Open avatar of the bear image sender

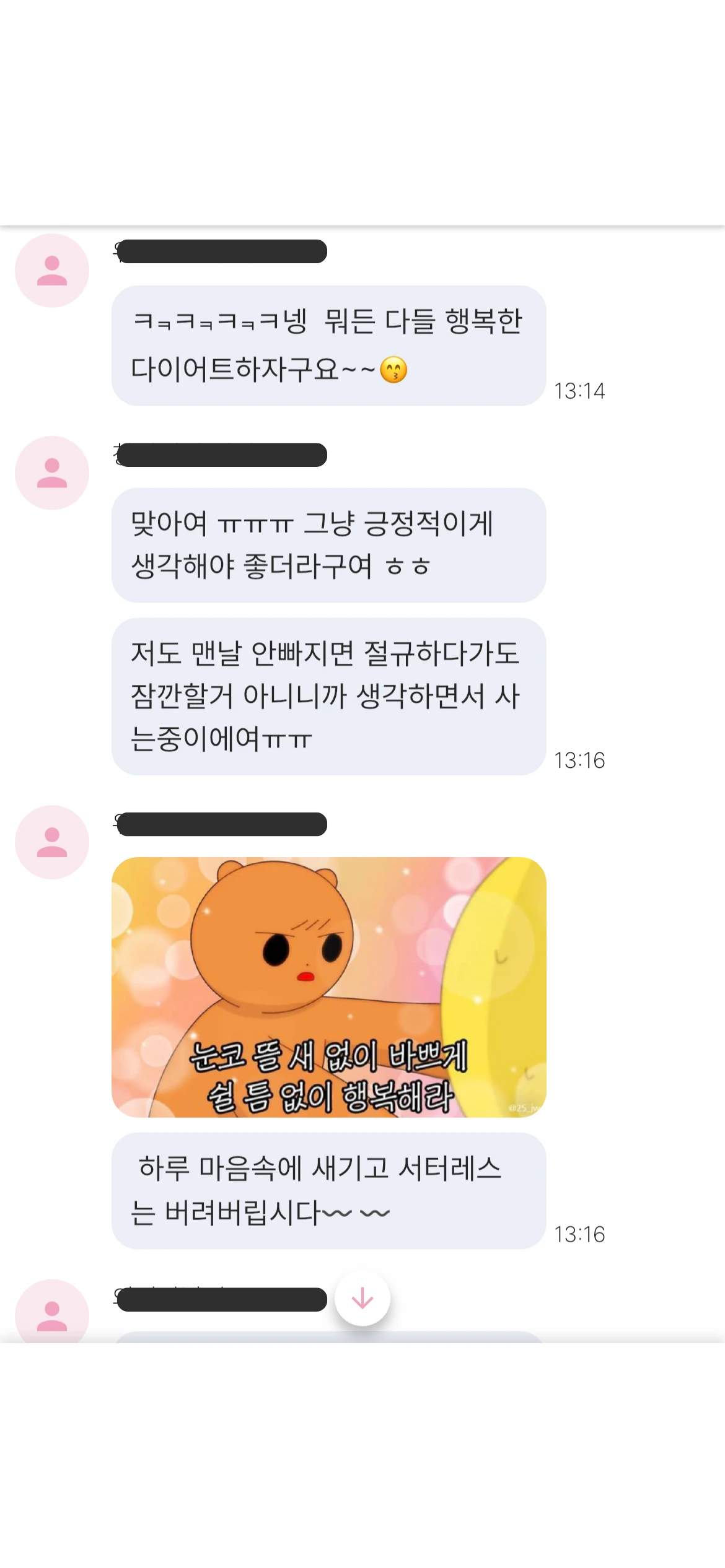pos(52,842)
